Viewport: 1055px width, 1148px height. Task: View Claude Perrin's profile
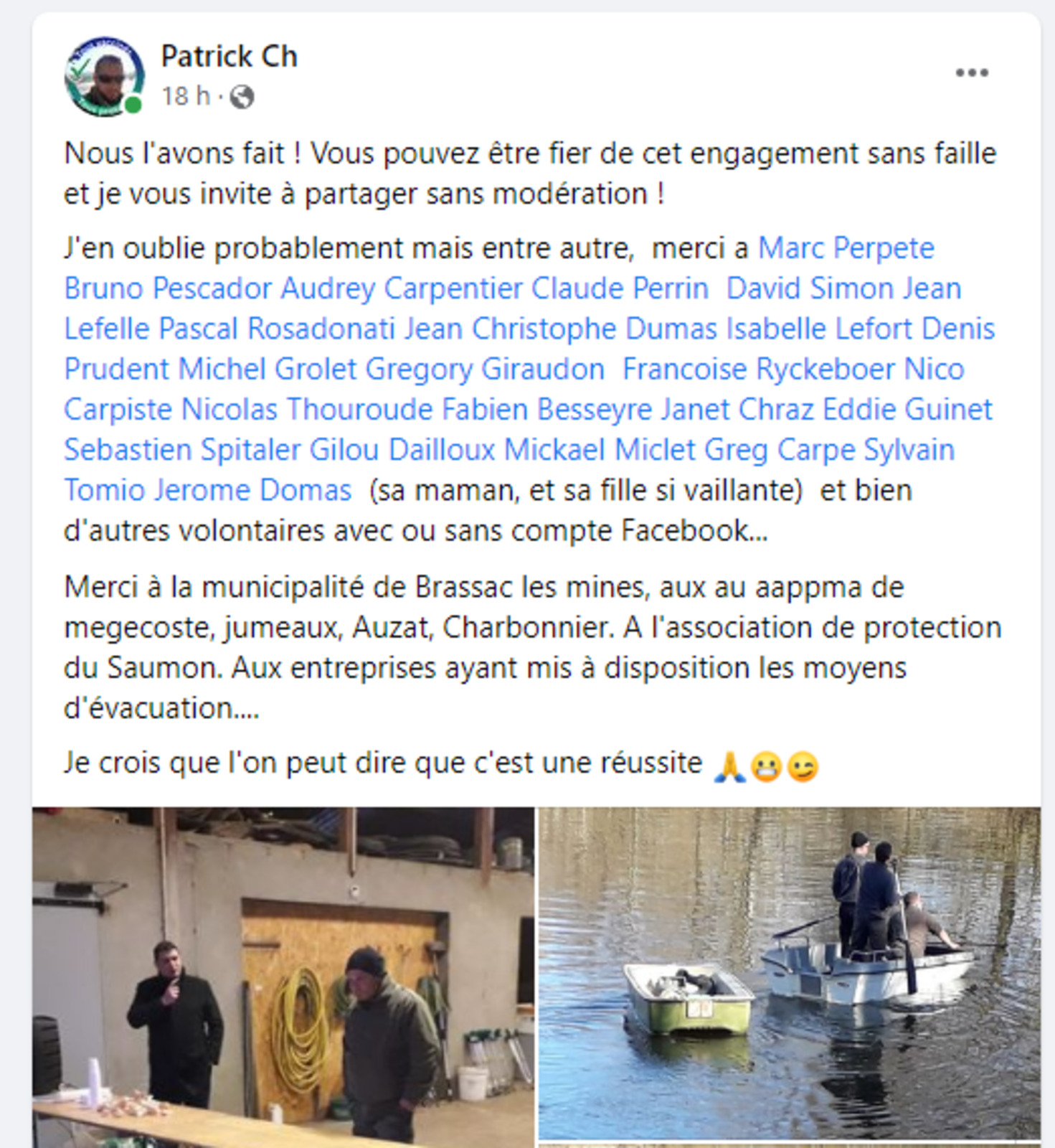619,288
